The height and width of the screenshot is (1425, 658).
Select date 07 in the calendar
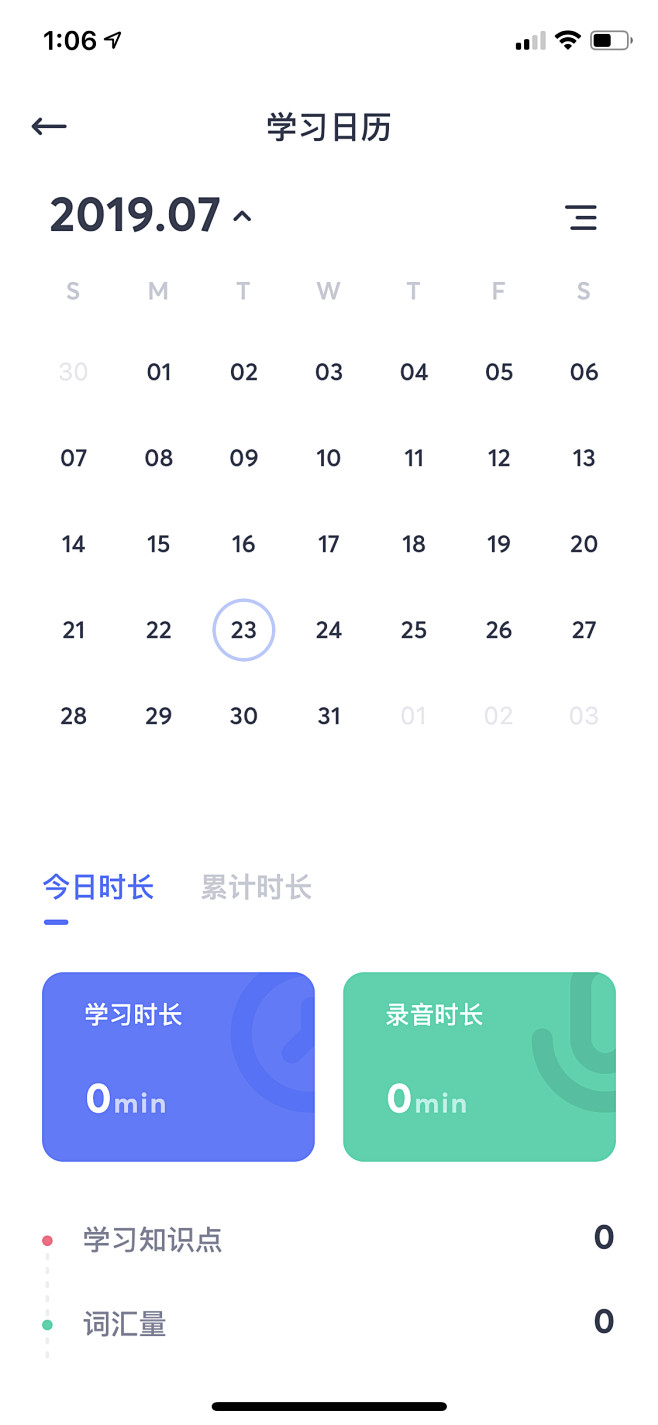pyautogui.click(x=74, y=459)
